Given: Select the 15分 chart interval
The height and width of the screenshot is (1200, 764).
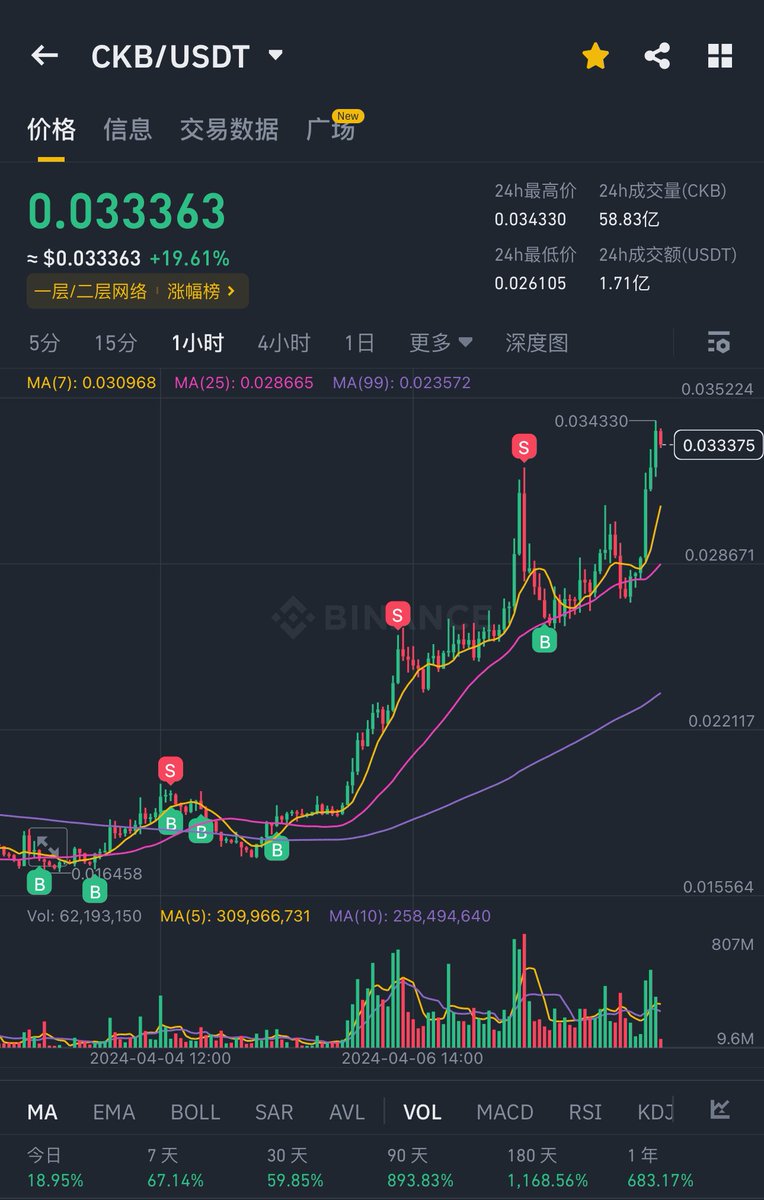Looking at the screenshot, I should pyautogui.click(x=115, y=343).
